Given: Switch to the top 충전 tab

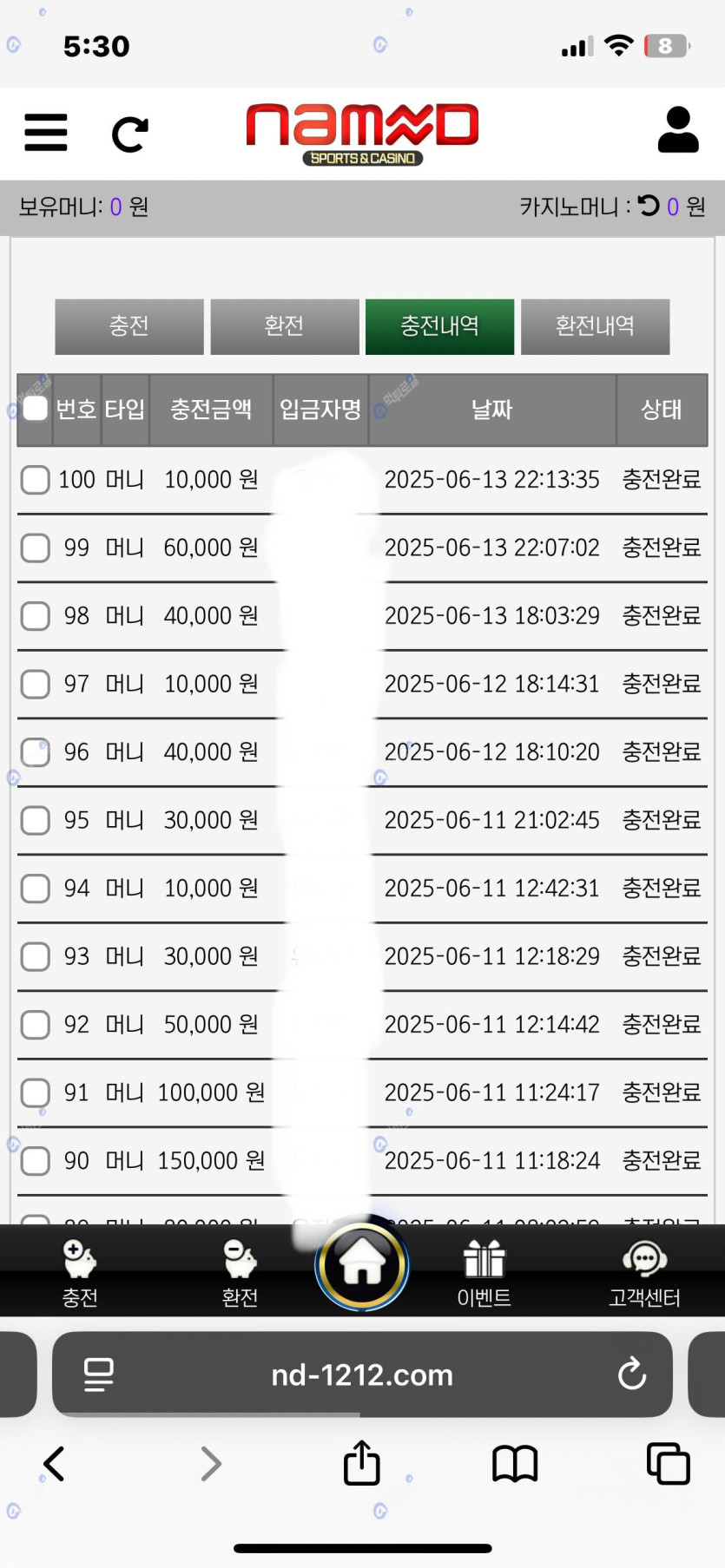Looking at the screenshot, I should (129, 326).
